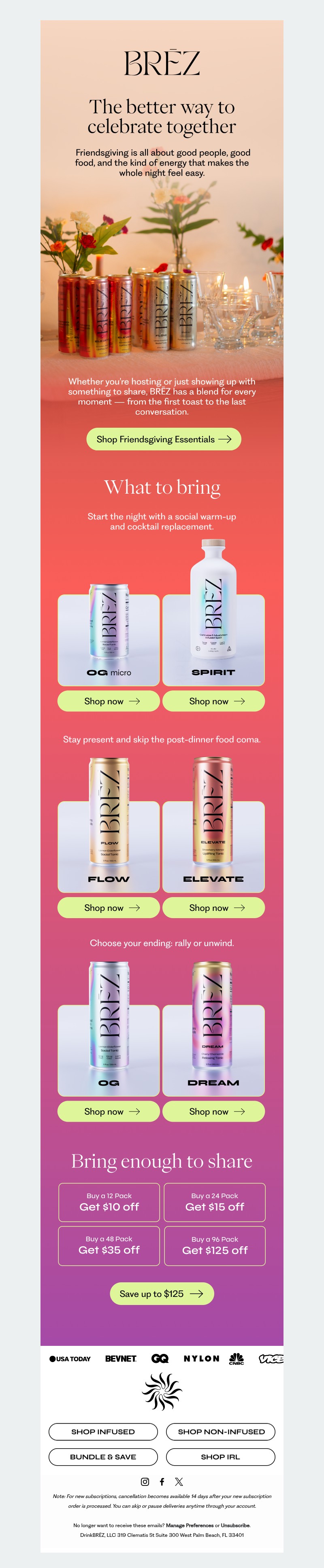Shop now for the Spirit bottle
Viewport: 324px width, 1568px height.
(x=213, y=701)
